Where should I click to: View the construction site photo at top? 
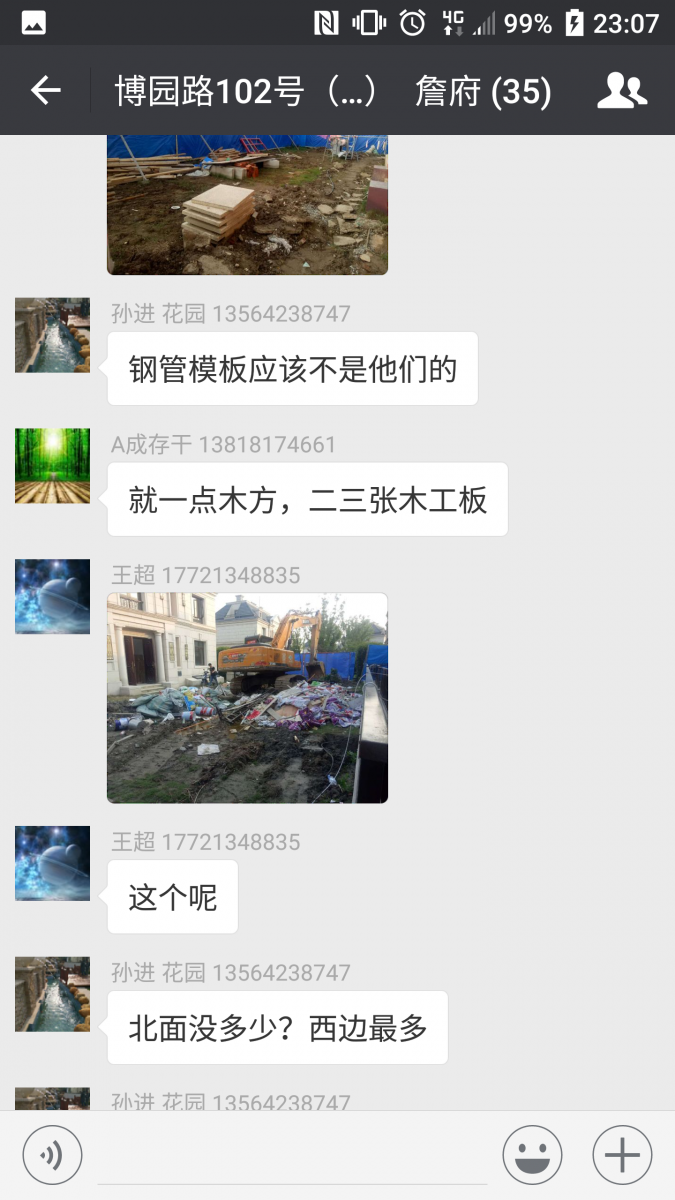pyautogui.click(x=247, y=204)
